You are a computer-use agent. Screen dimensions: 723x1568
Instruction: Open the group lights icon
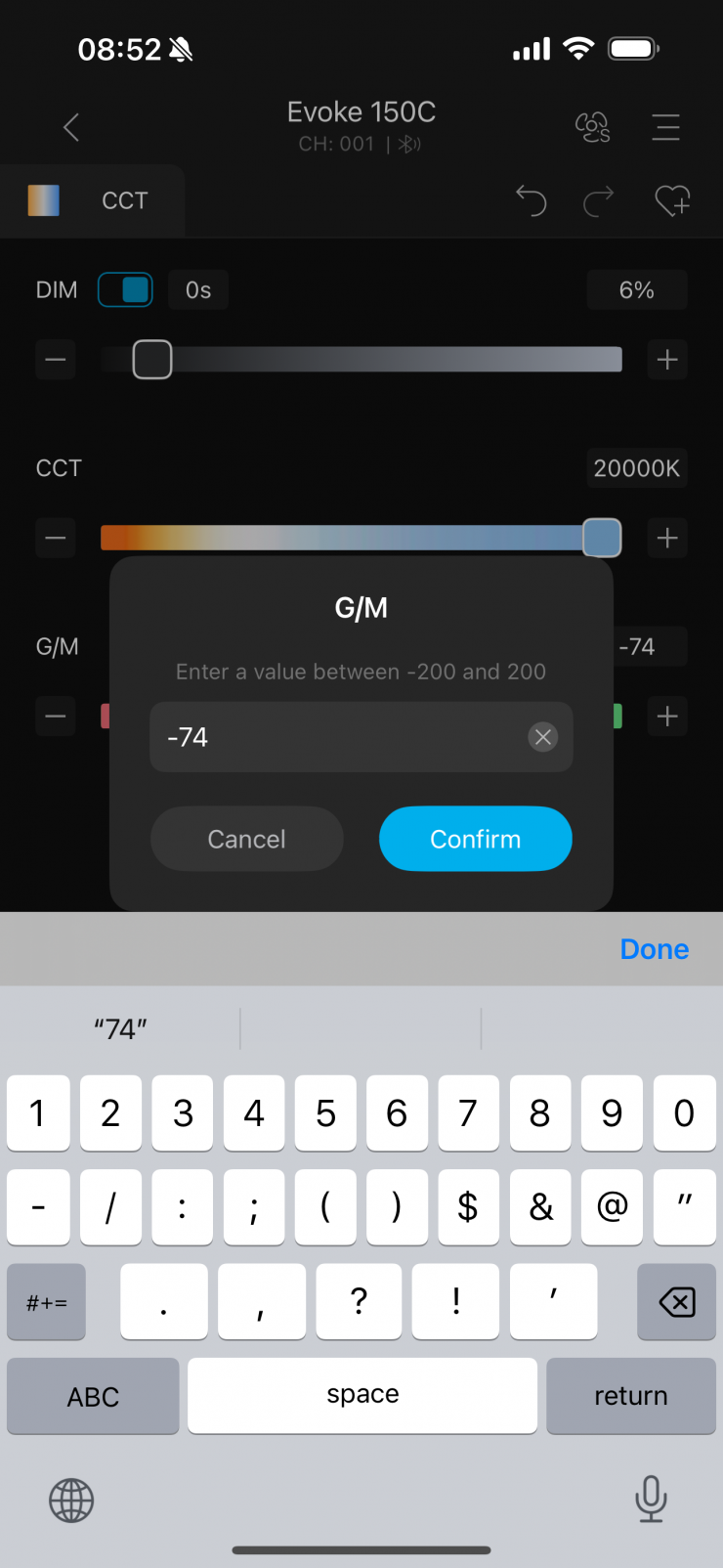pyautogui.click(x=592, y=127)
